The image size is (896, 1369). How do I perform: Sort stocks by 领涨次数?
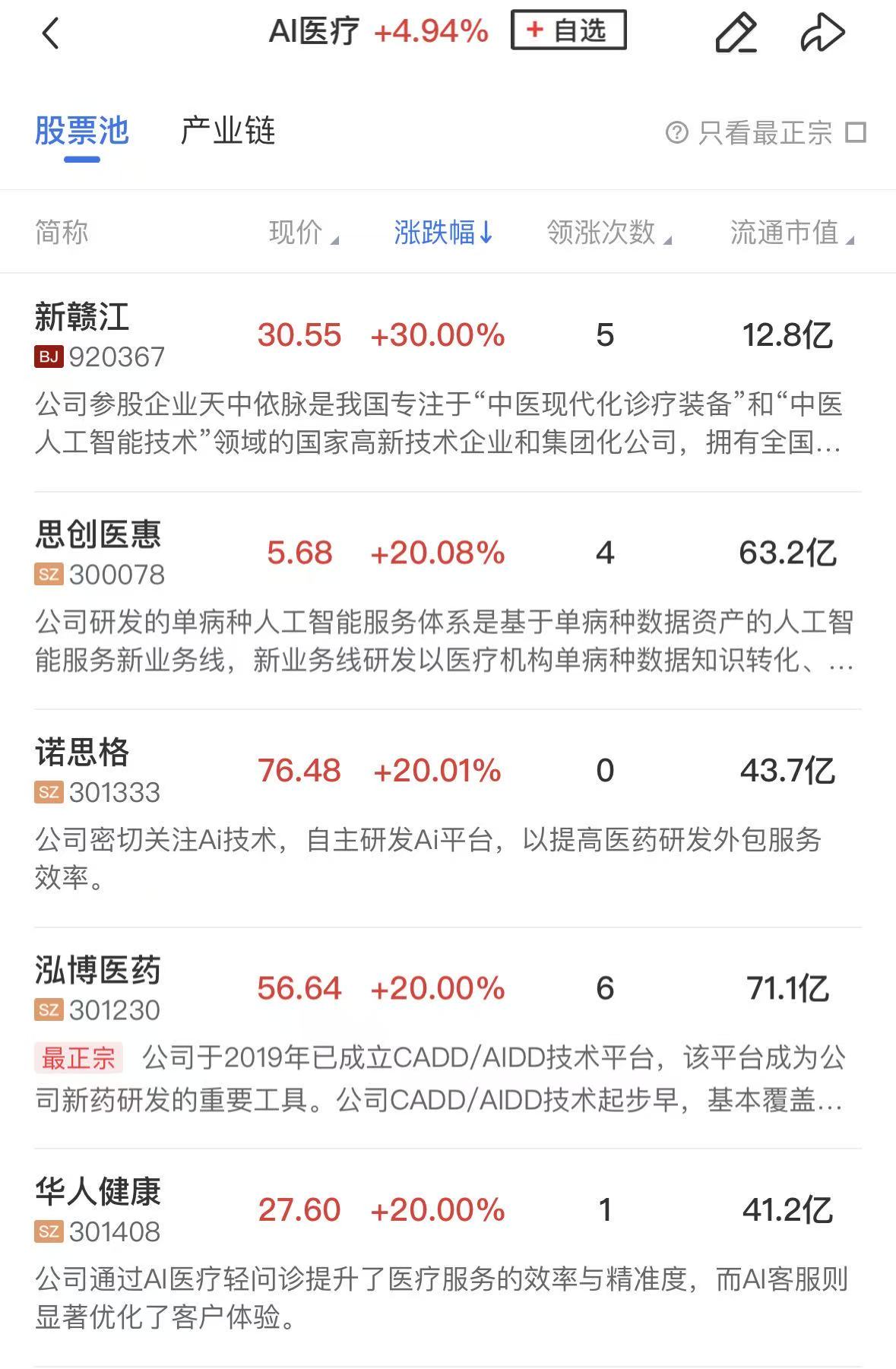pos(608,233)
